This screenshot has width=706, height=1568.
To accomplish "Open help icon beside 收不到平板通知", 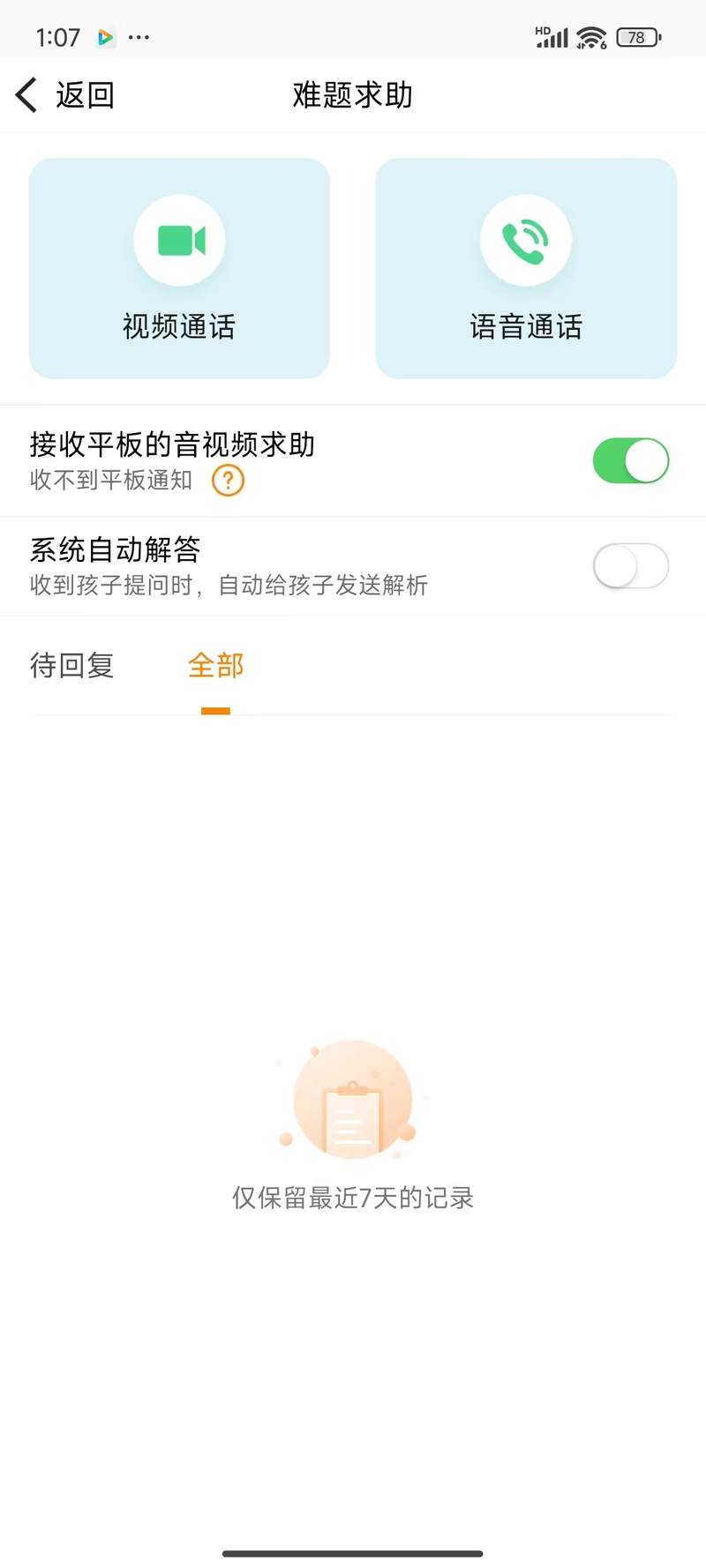I will [x=229, y=481].
